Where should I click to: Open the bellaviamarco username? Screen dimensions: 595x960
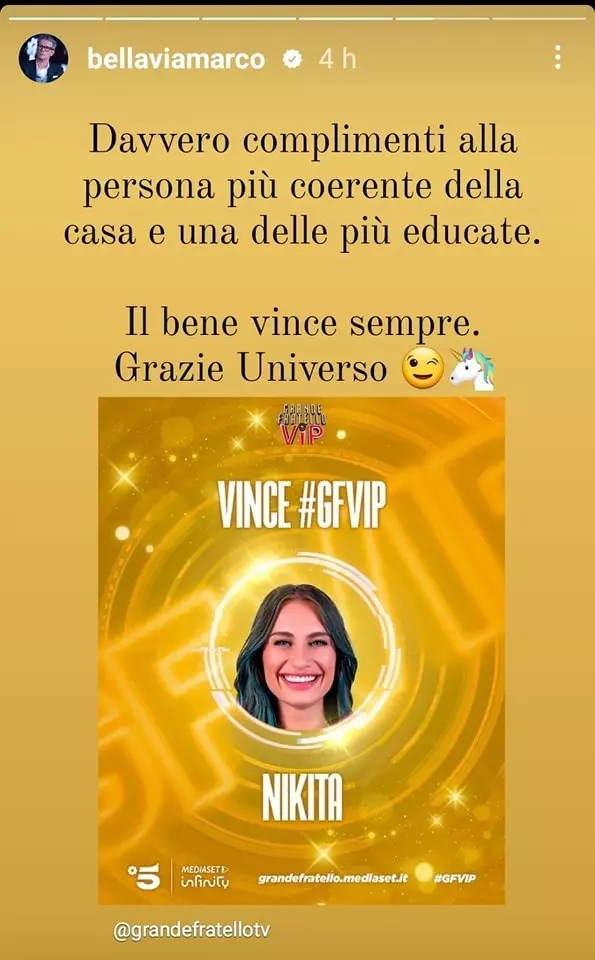[x=176, y=59]
